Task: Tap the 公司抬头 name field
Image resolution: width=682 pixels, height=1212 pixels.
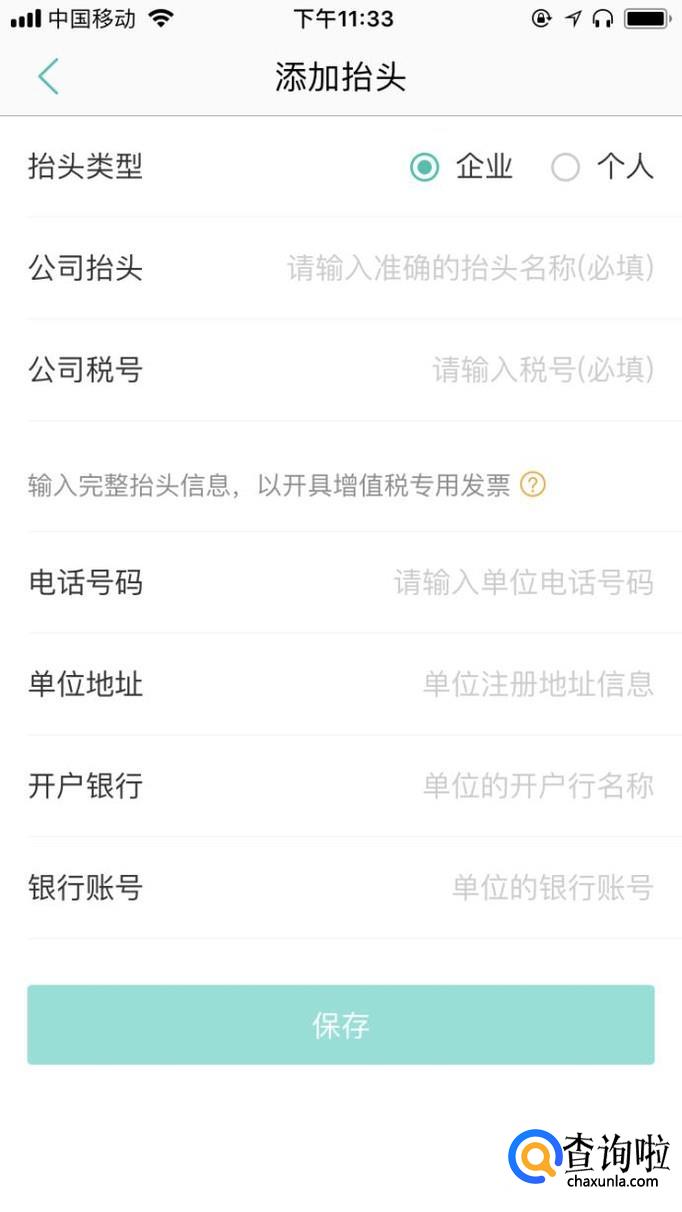Action: (470, 268)
